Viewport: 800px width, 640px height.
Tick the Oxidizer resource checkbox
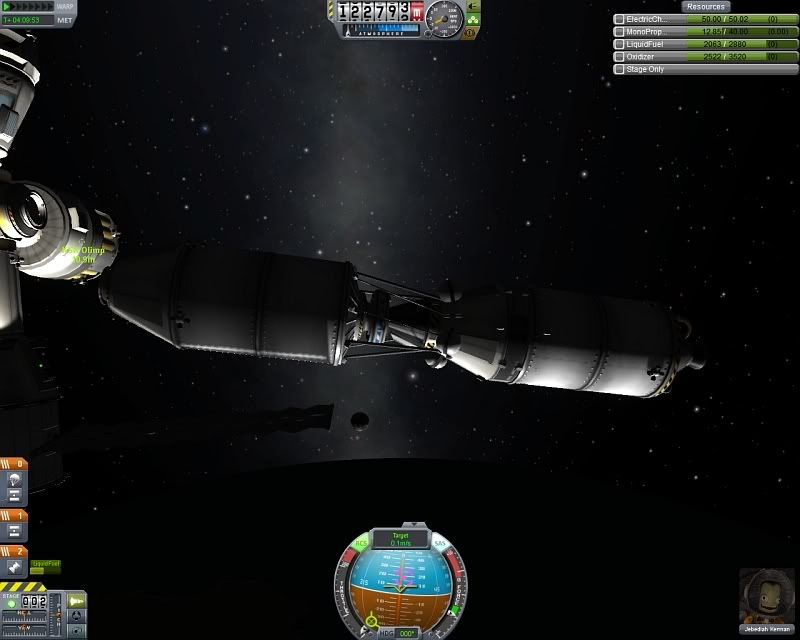[620, 57]
